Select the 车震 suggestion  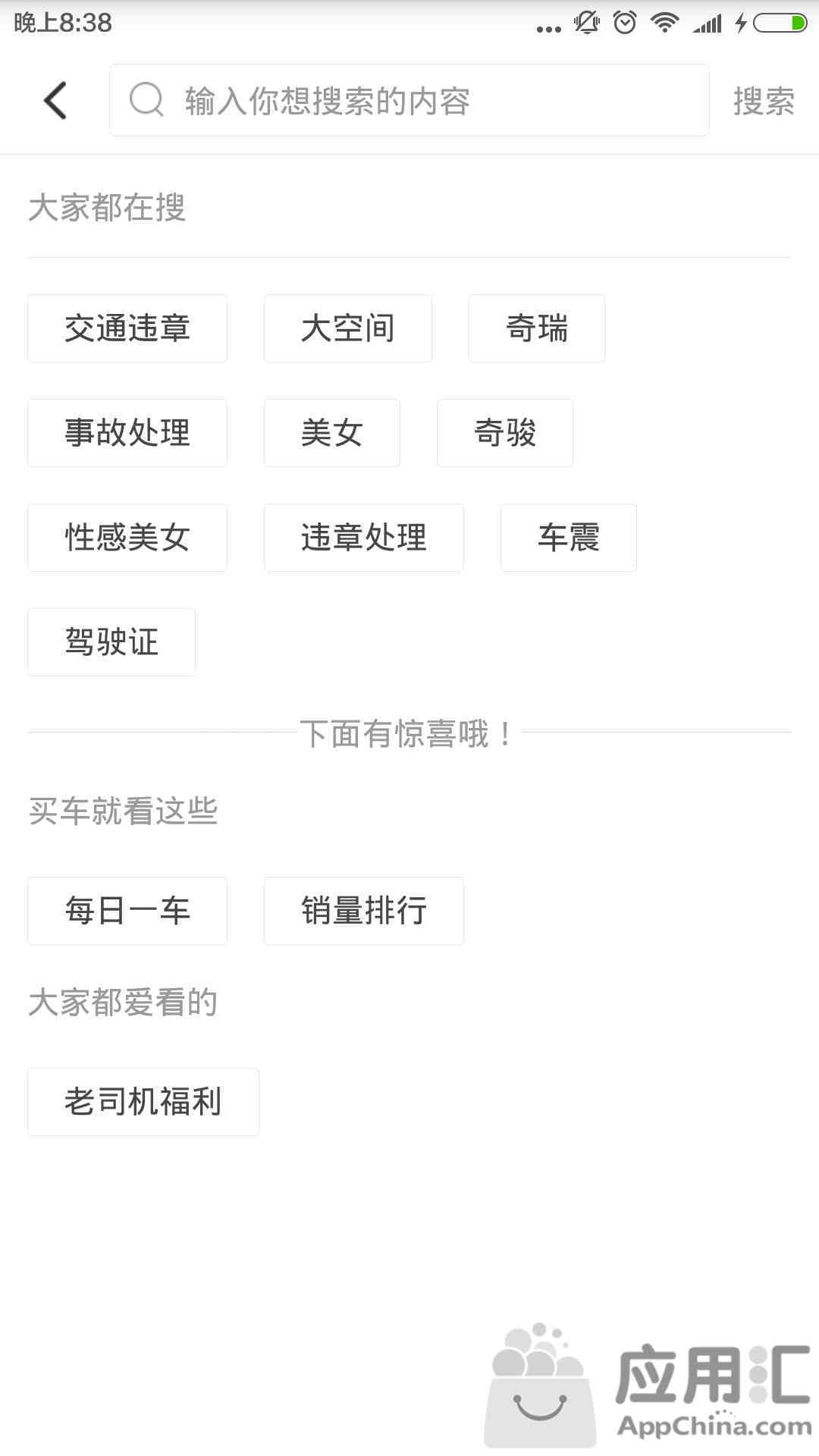[x=569, y=538]
